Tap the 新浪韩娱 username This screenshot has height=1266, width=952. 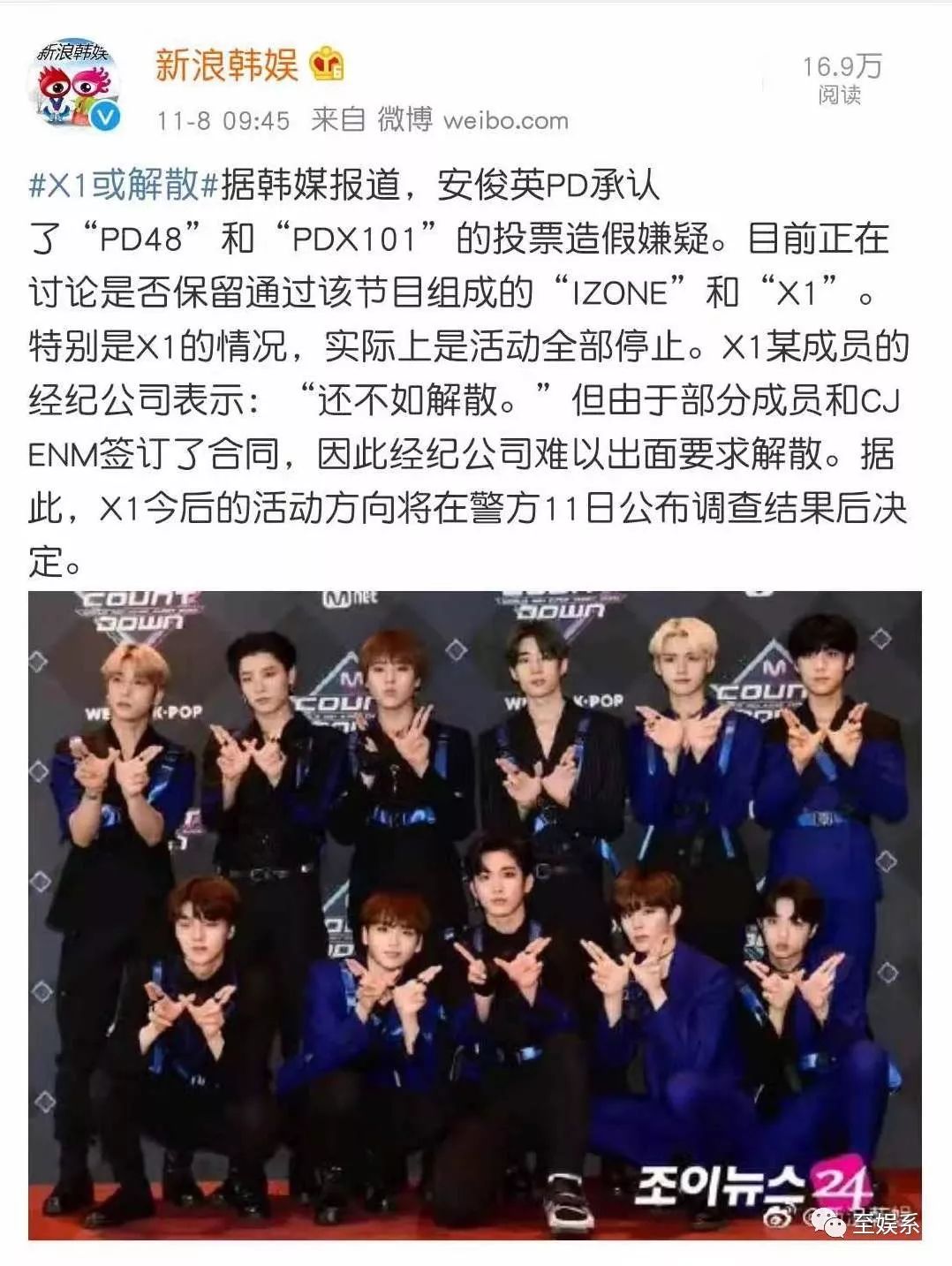click(226, 64)
